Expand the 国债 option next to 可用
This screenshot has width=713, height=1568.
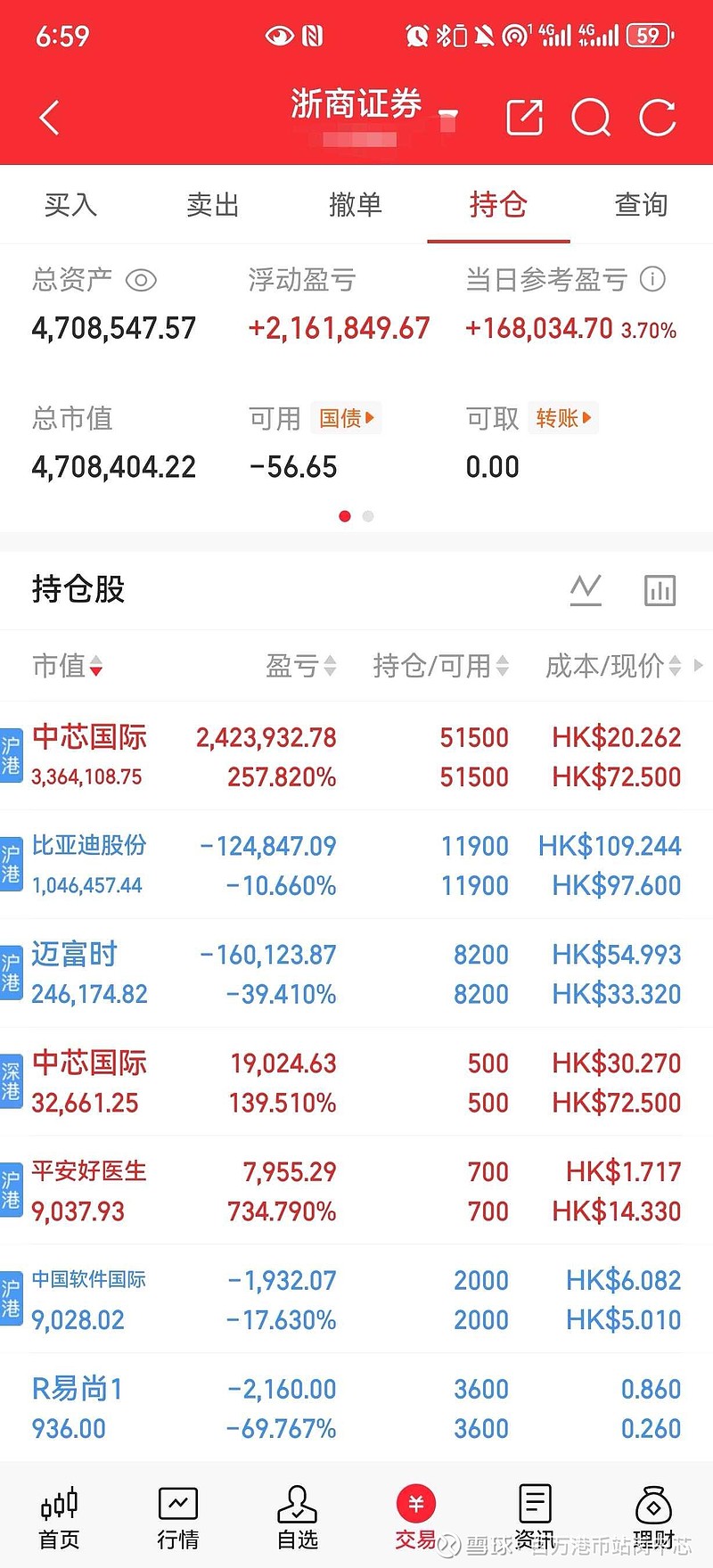346,418
